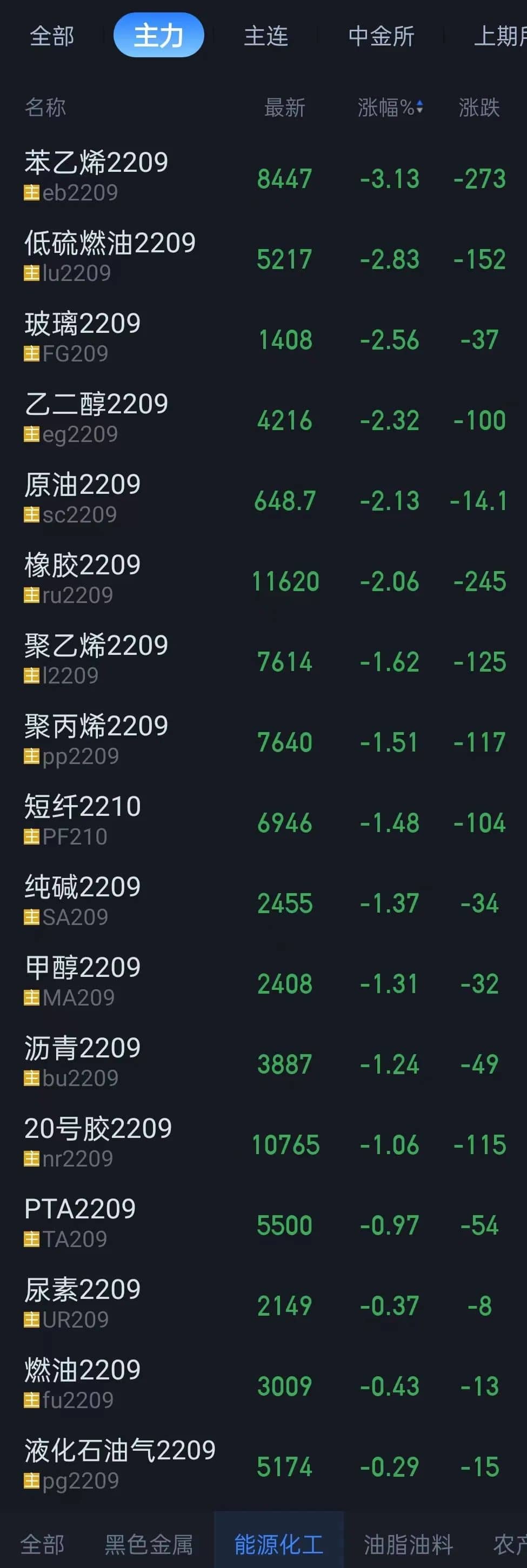Open the 中金所 exchange tab

[x=381, y=36]
